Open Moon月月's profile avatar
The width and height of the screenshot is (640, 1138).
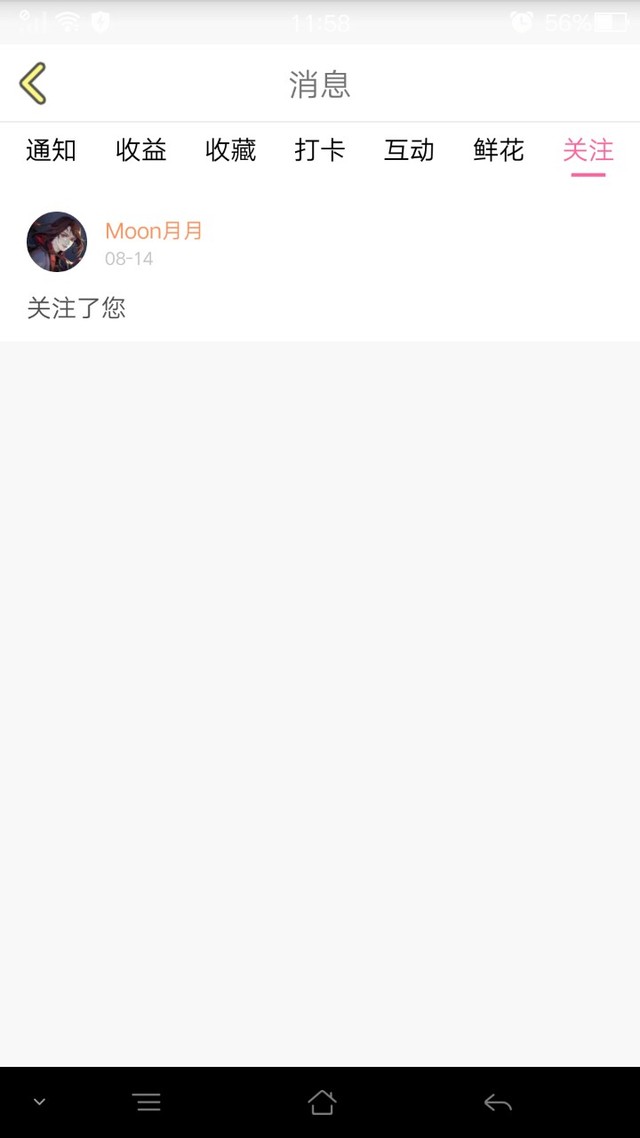57,242
